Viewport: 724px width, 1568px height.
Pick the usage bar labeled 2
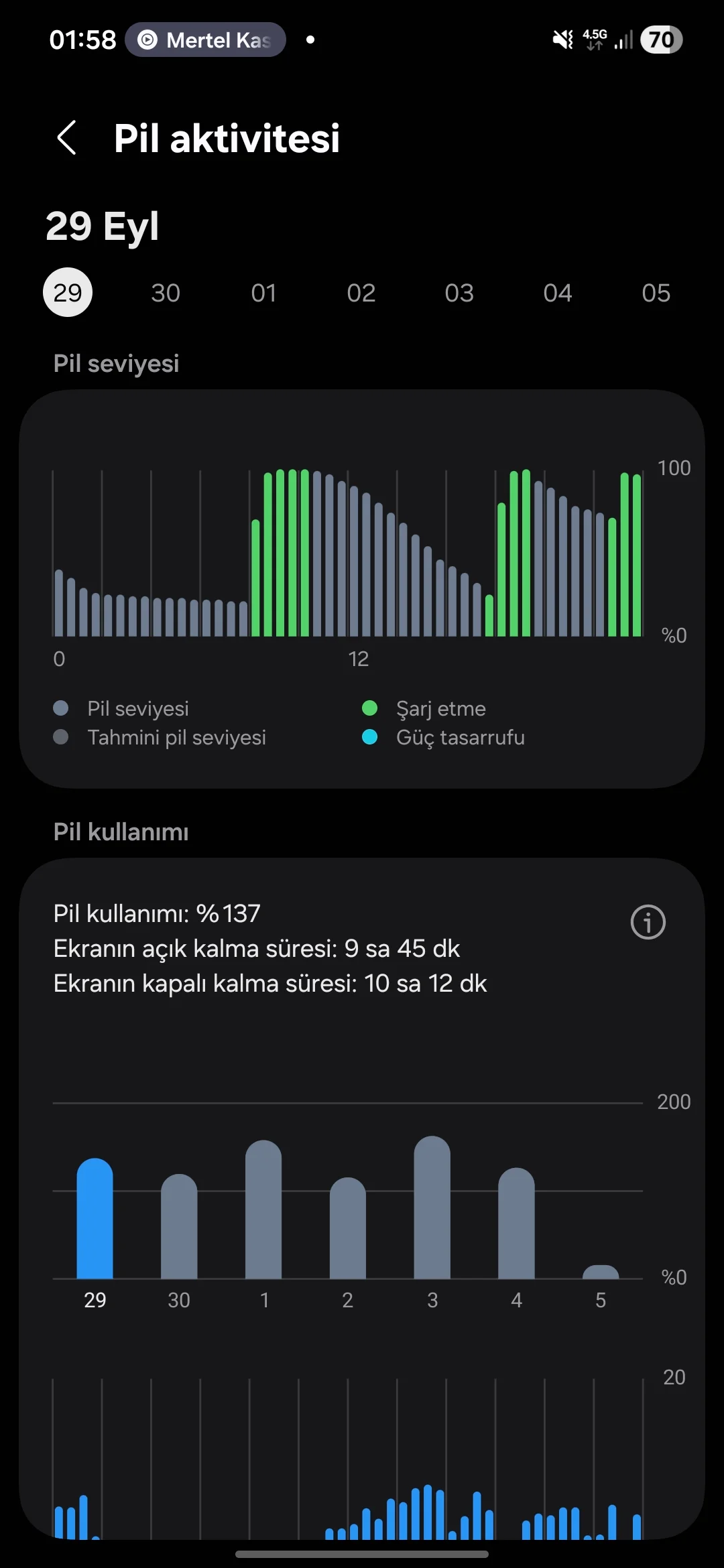click(348, 1228)
